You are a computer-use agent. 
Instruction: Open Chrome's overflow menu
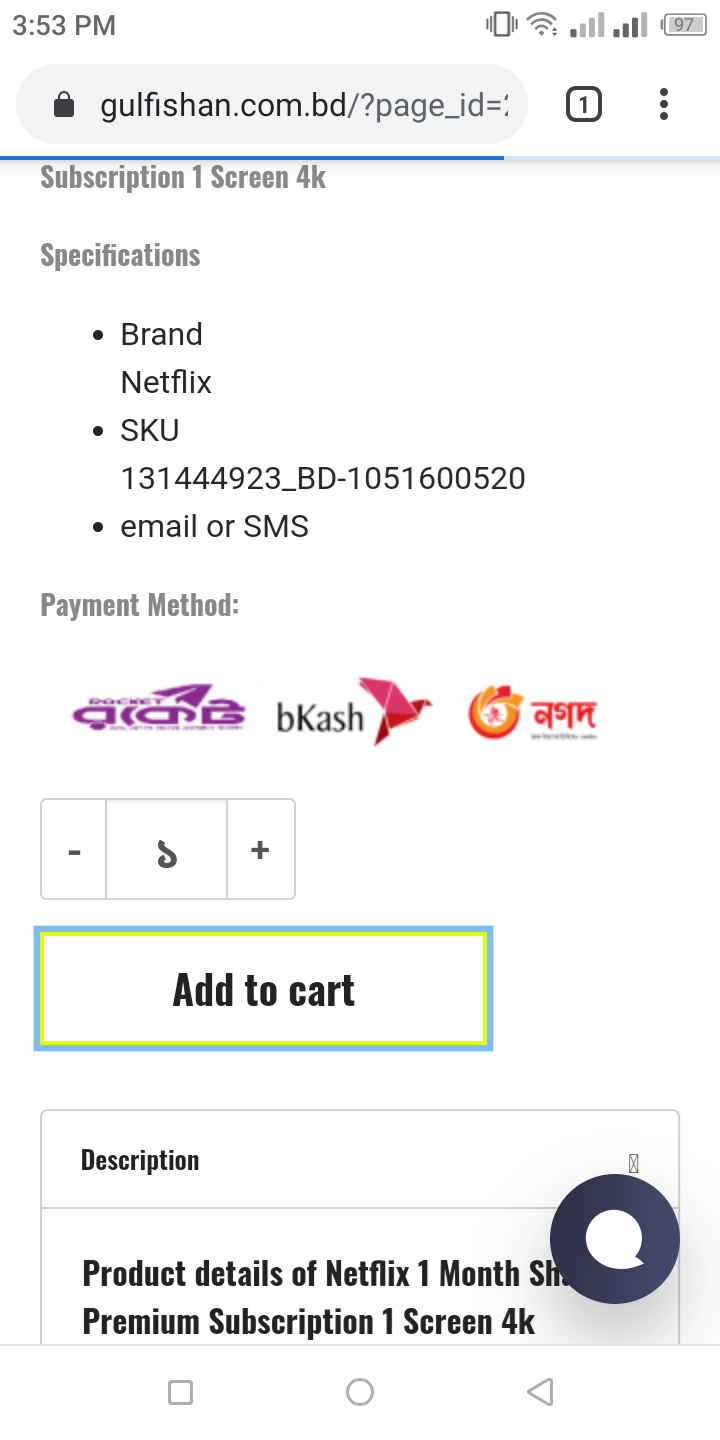point(664,105)
